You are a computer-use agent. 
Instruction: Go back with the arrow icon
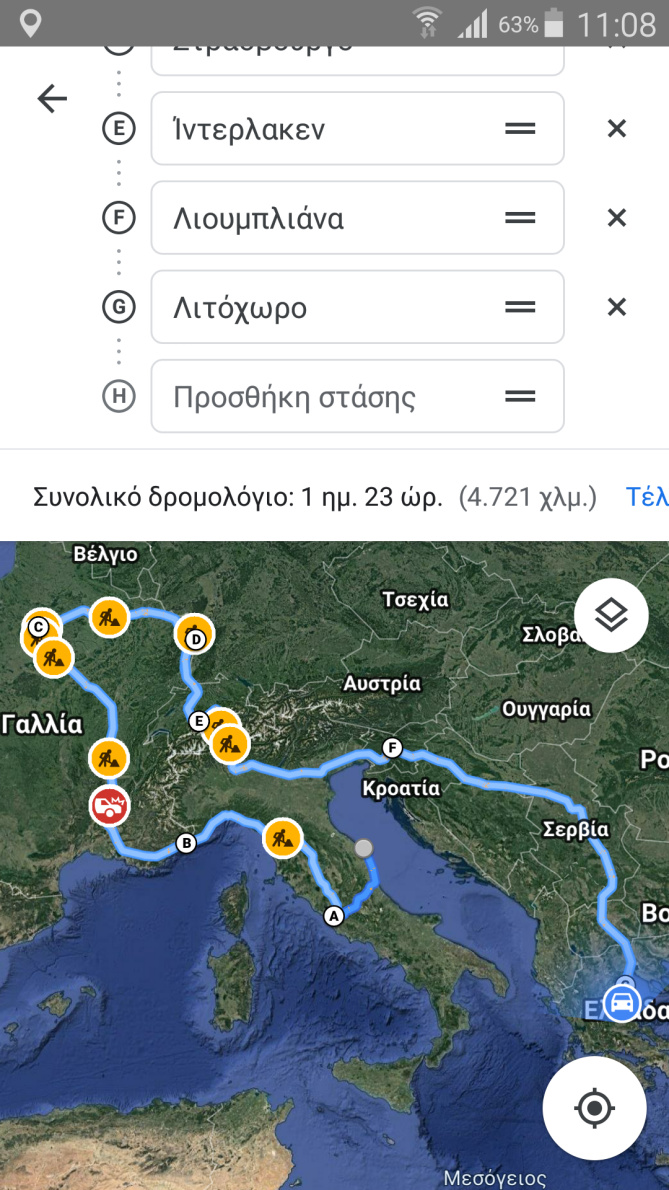52,99
